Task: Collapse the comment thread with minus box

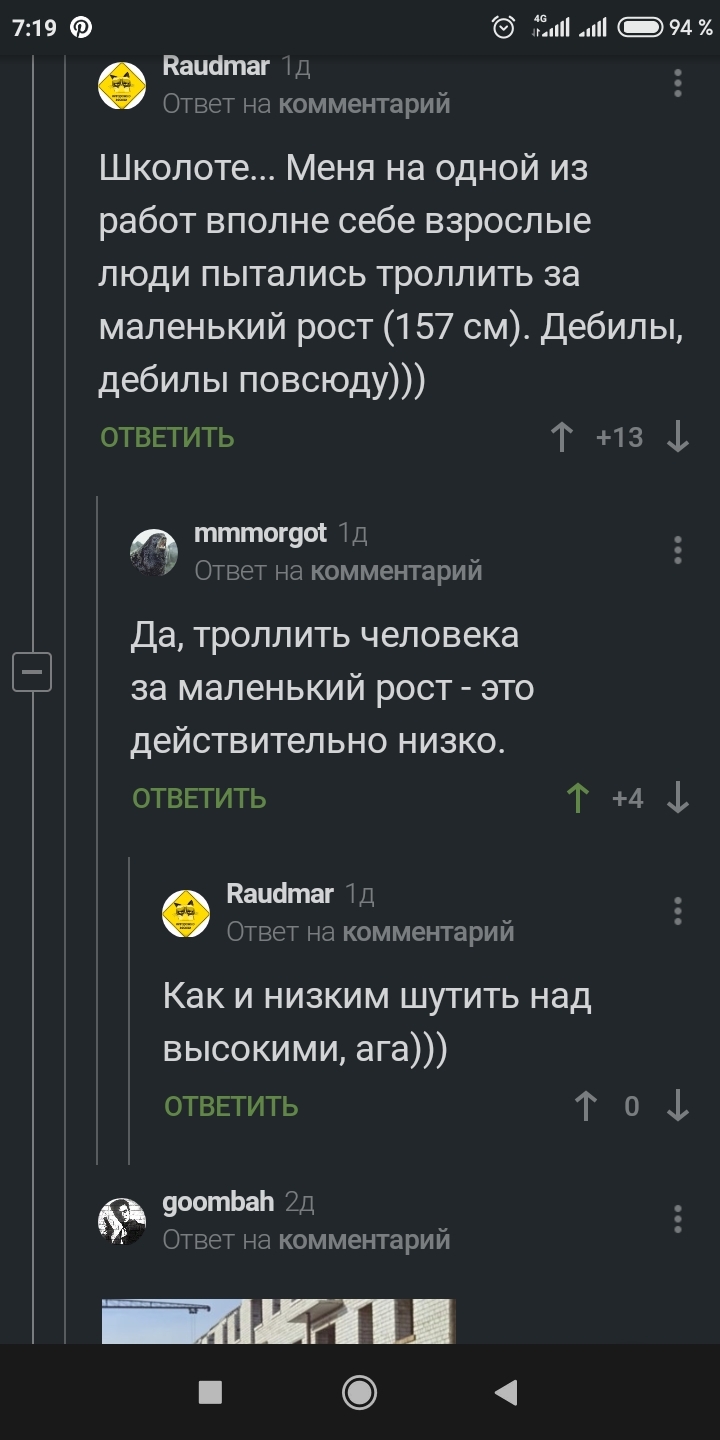Action: (32, 671)
